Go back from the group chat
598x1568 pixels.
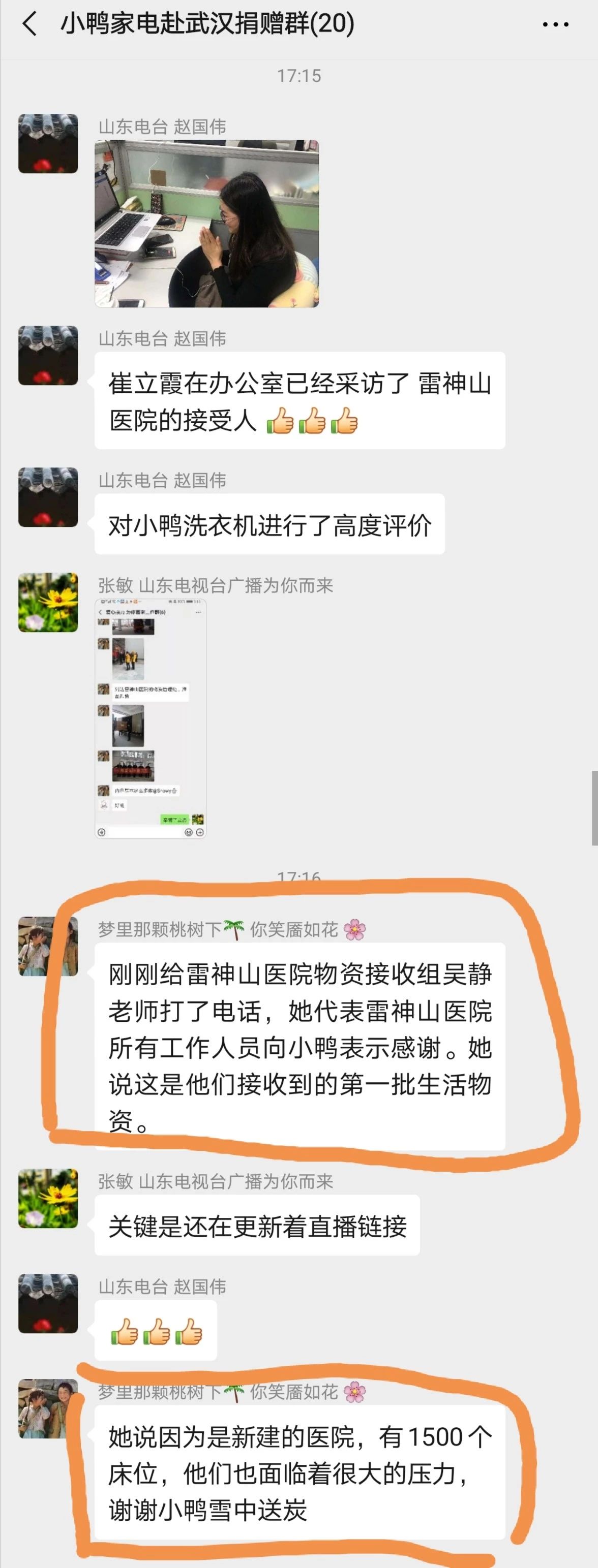[x=29, y=24]
